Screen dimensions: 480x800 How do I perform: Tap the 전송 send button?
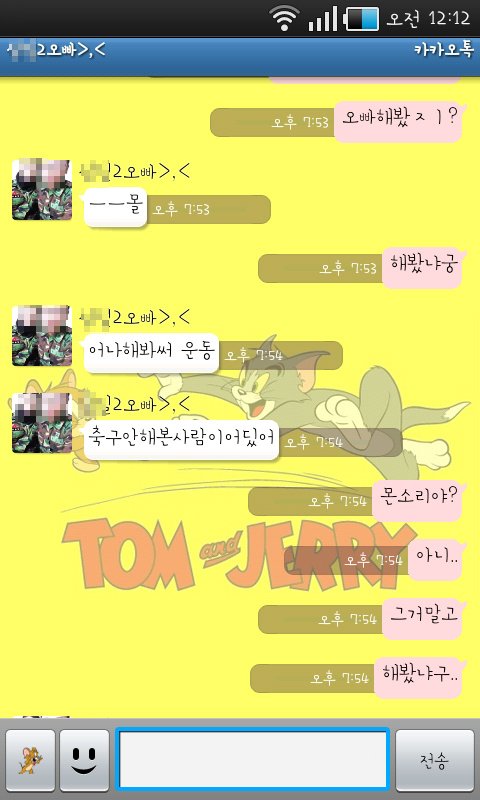click(x=435, y=760)
